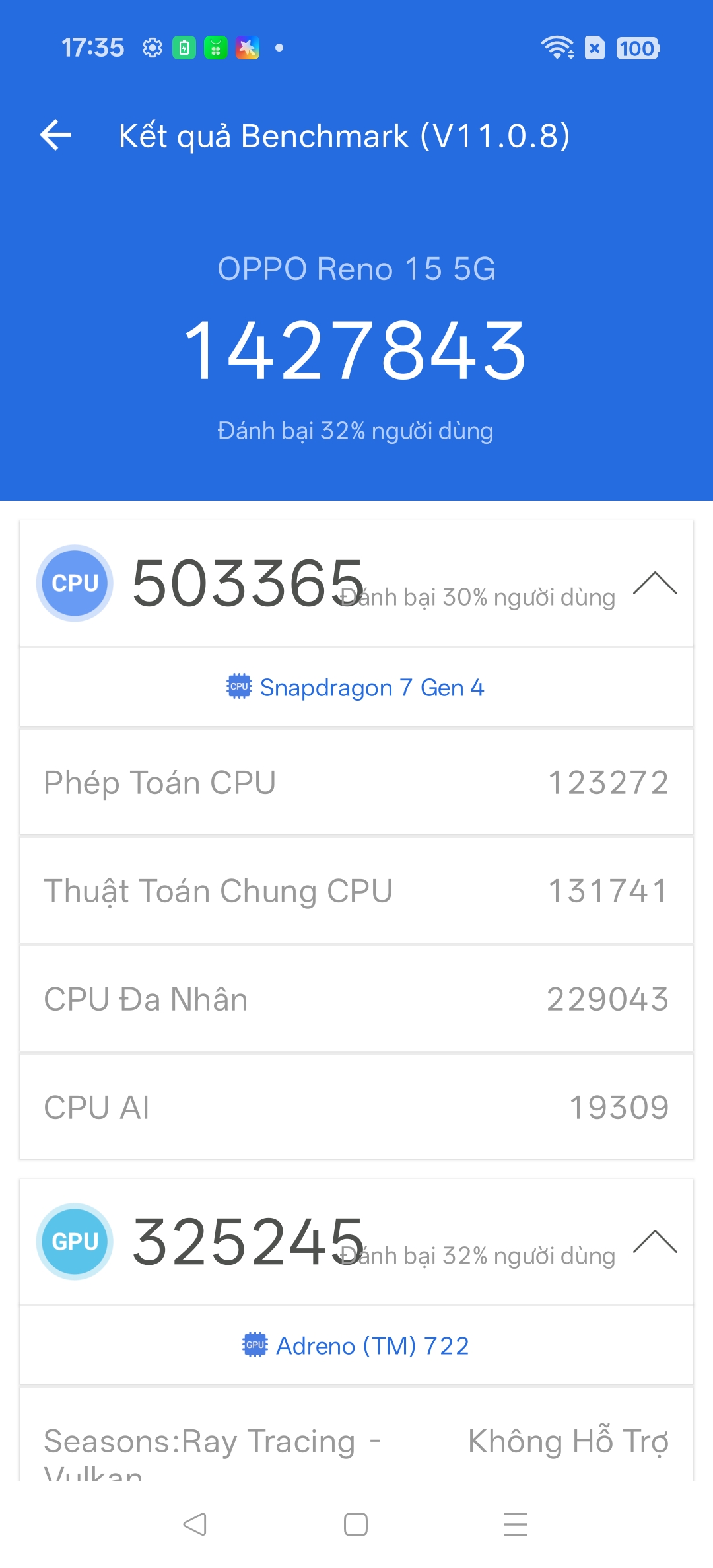Tap the Kết quả Benchmark title
The height and width of the screenshot is (1568, 713).
[343, 136]
